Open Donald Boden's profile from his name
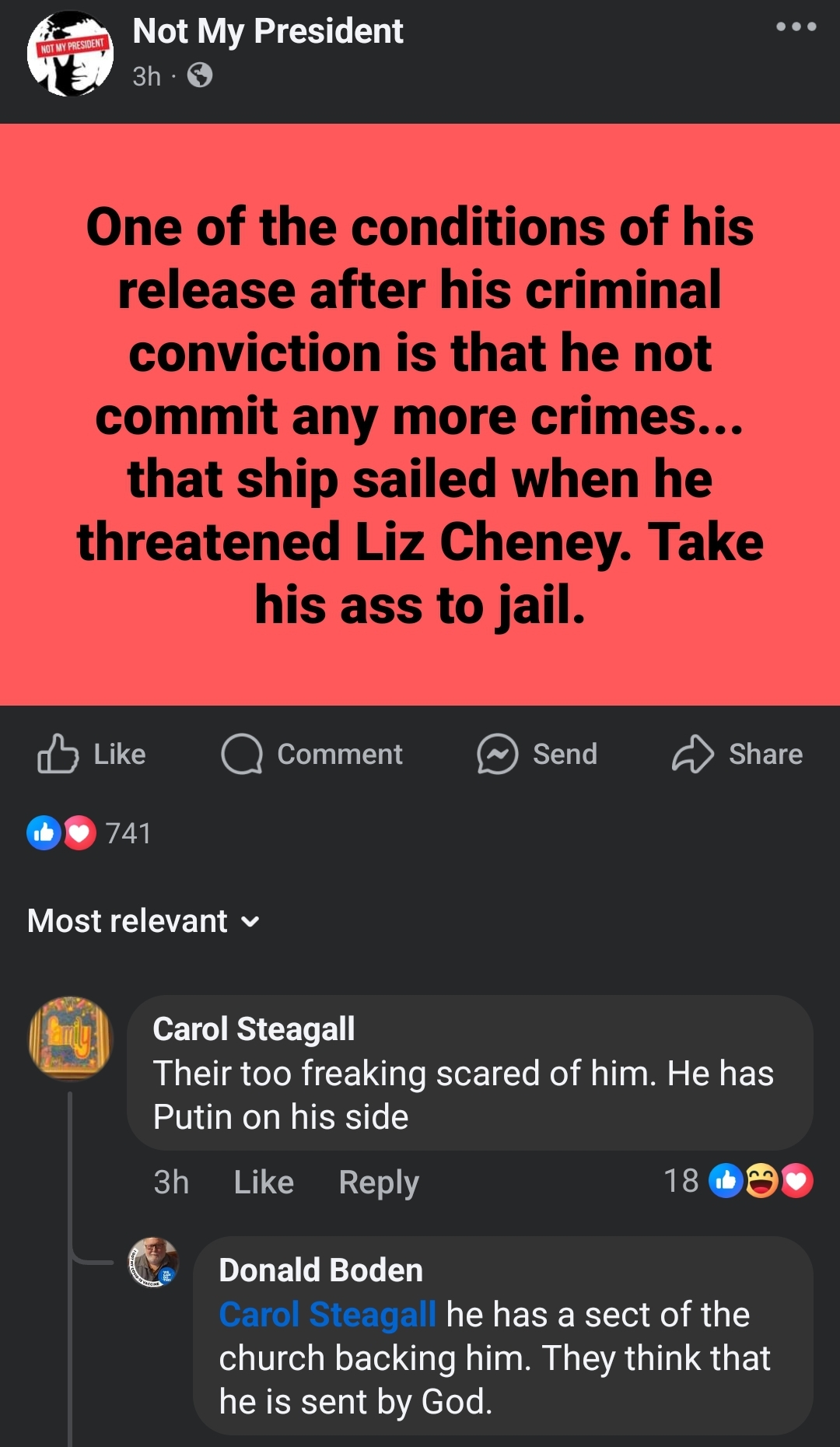Viewport: 840px width, 1447px height. point(320,1270)
